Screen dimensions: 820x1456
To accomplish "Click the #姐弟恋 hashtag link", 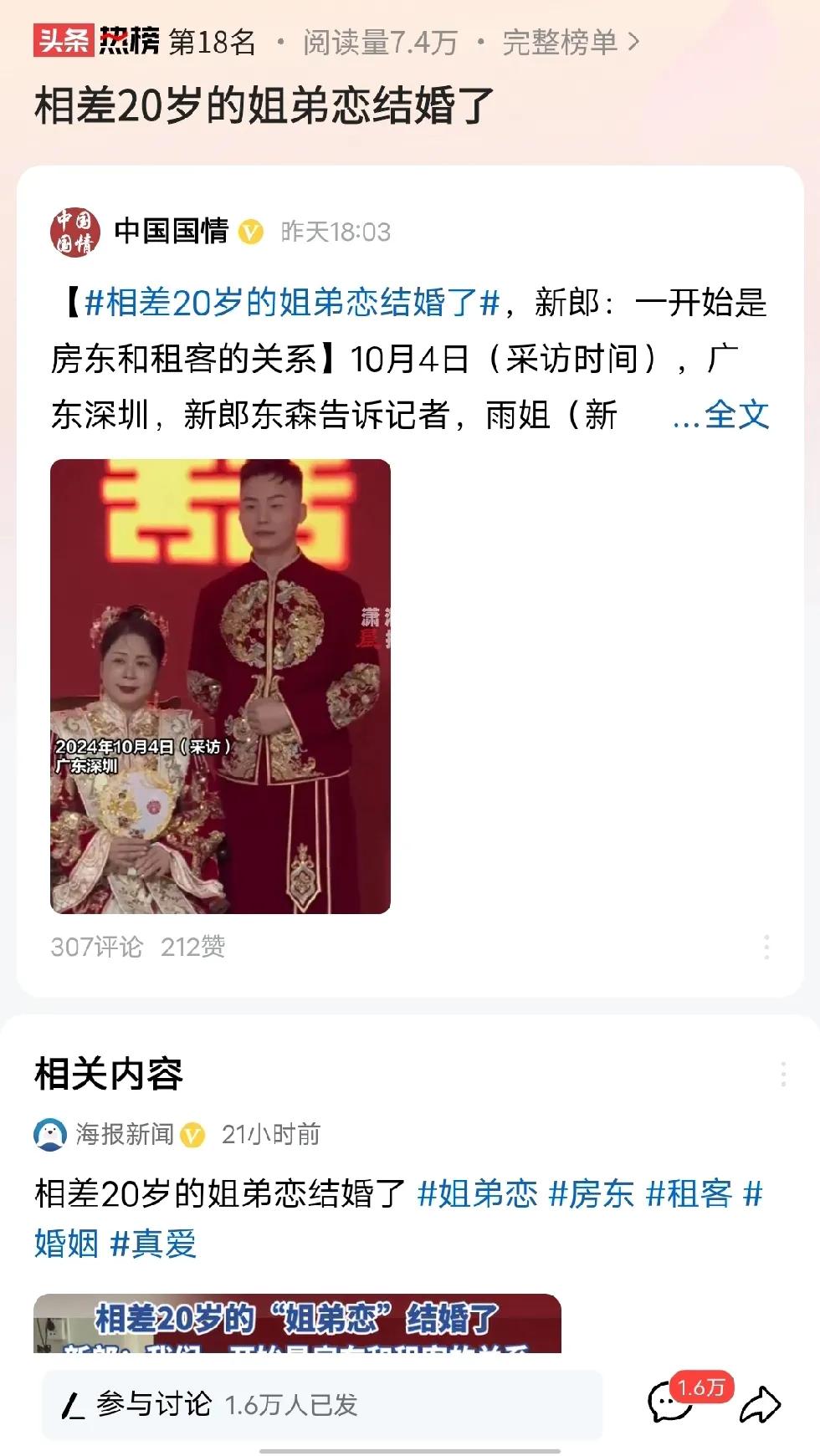I will pos(480,1196).
